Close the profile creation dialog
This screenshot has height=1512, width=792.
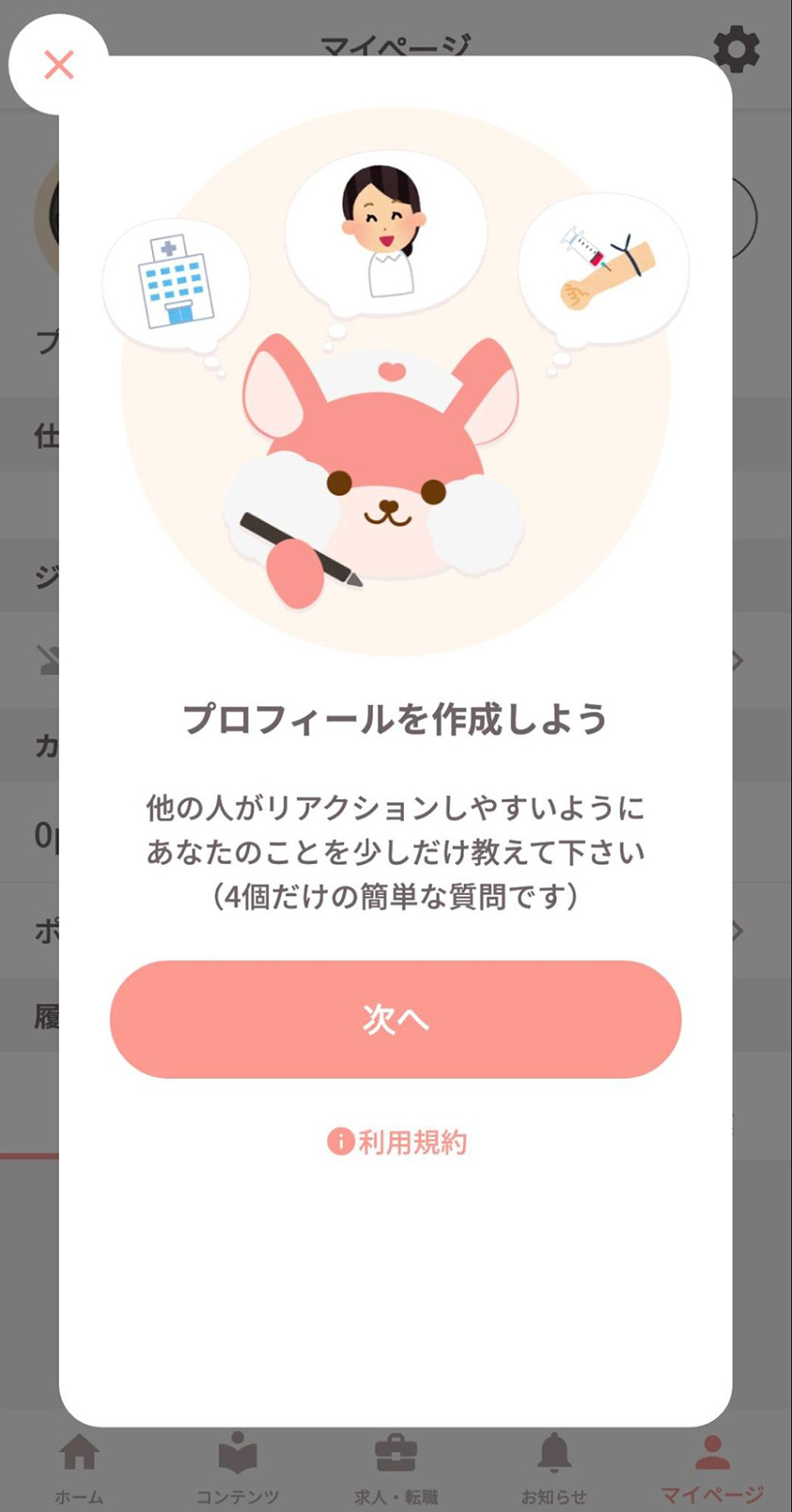(58, 65)
